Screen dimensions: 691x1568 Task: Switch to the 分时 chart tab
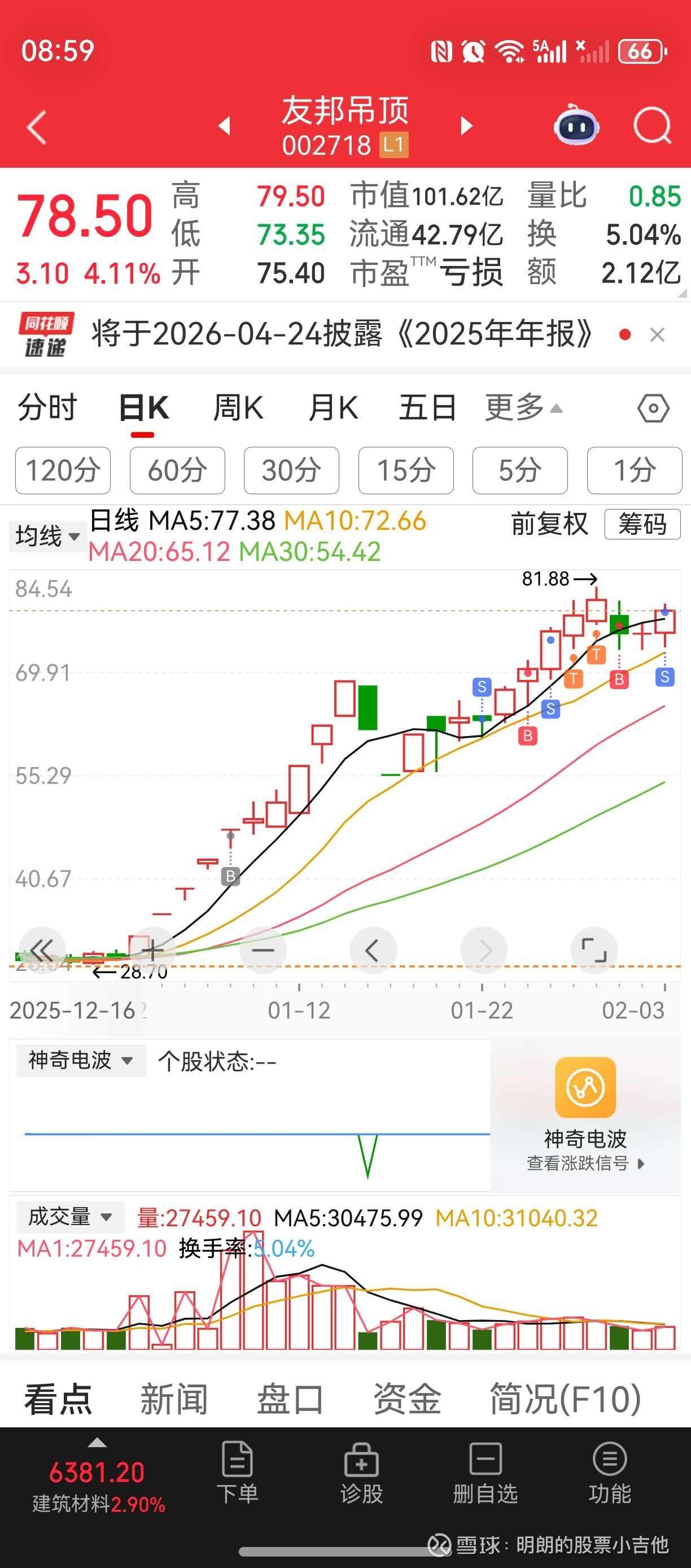click(47, 408)
